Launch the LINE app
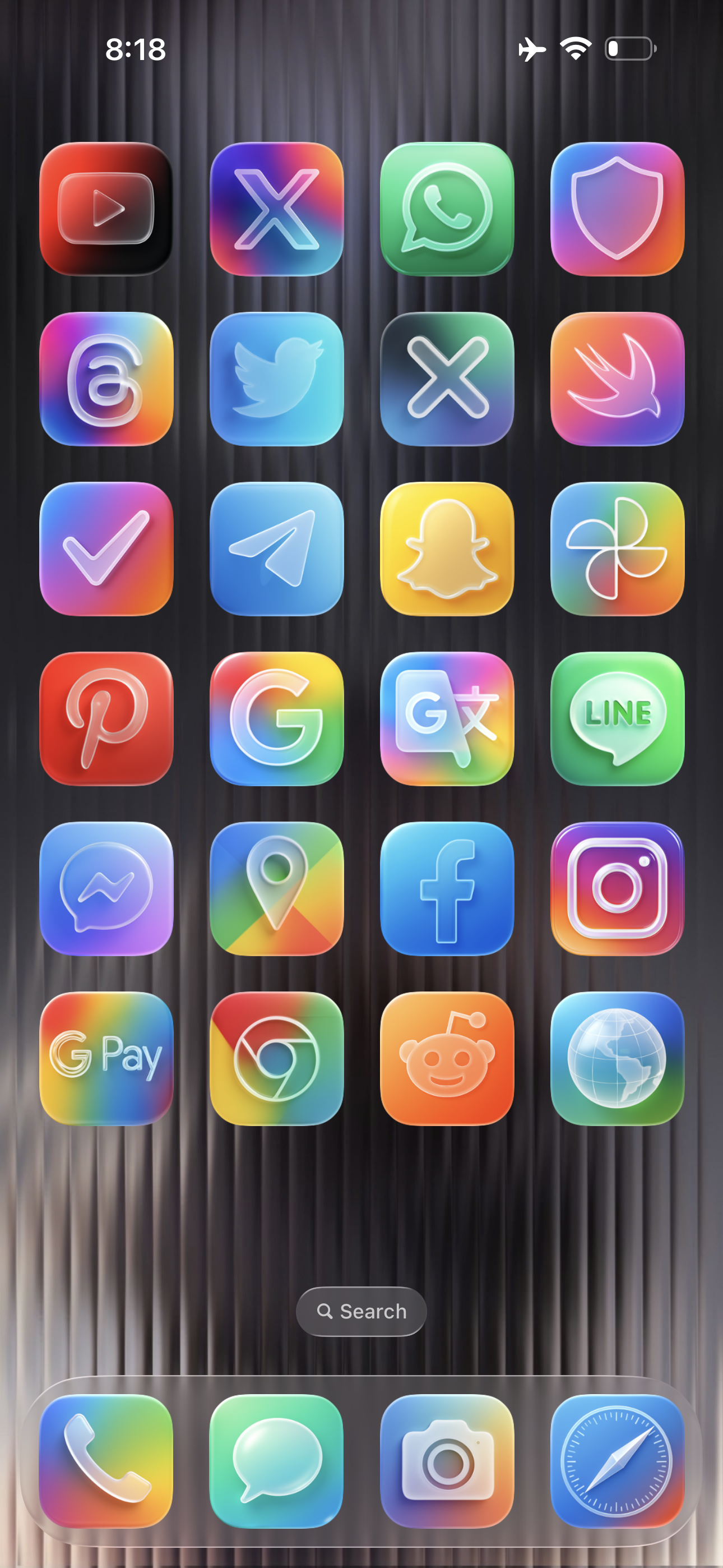Viewport: 723px width, 1568px height. pyautogui.click(x=617, y=718)
